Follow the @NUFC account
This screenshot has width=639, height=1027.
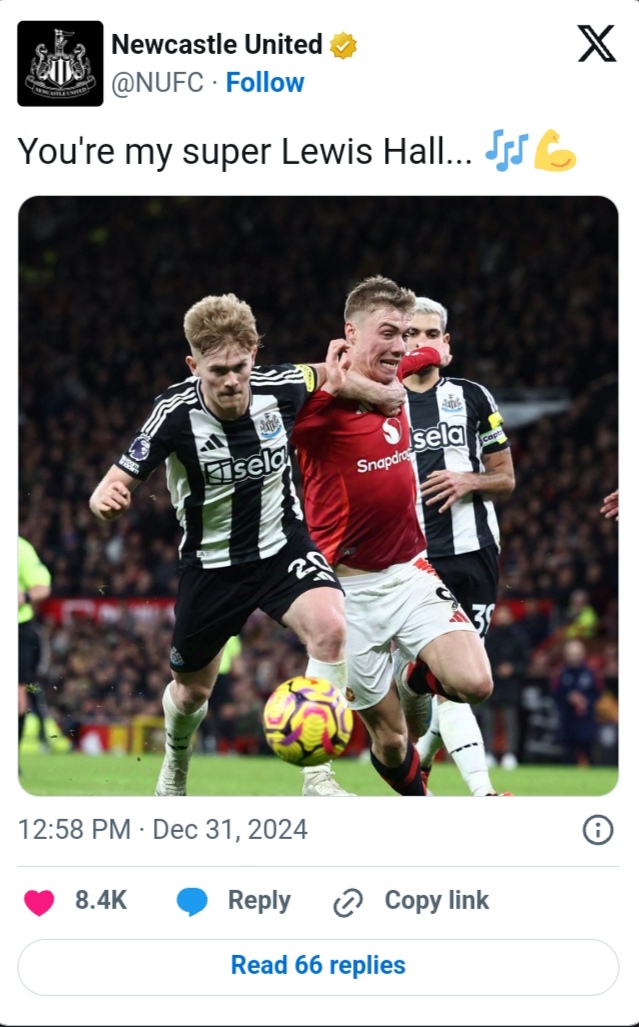point(265,82)
